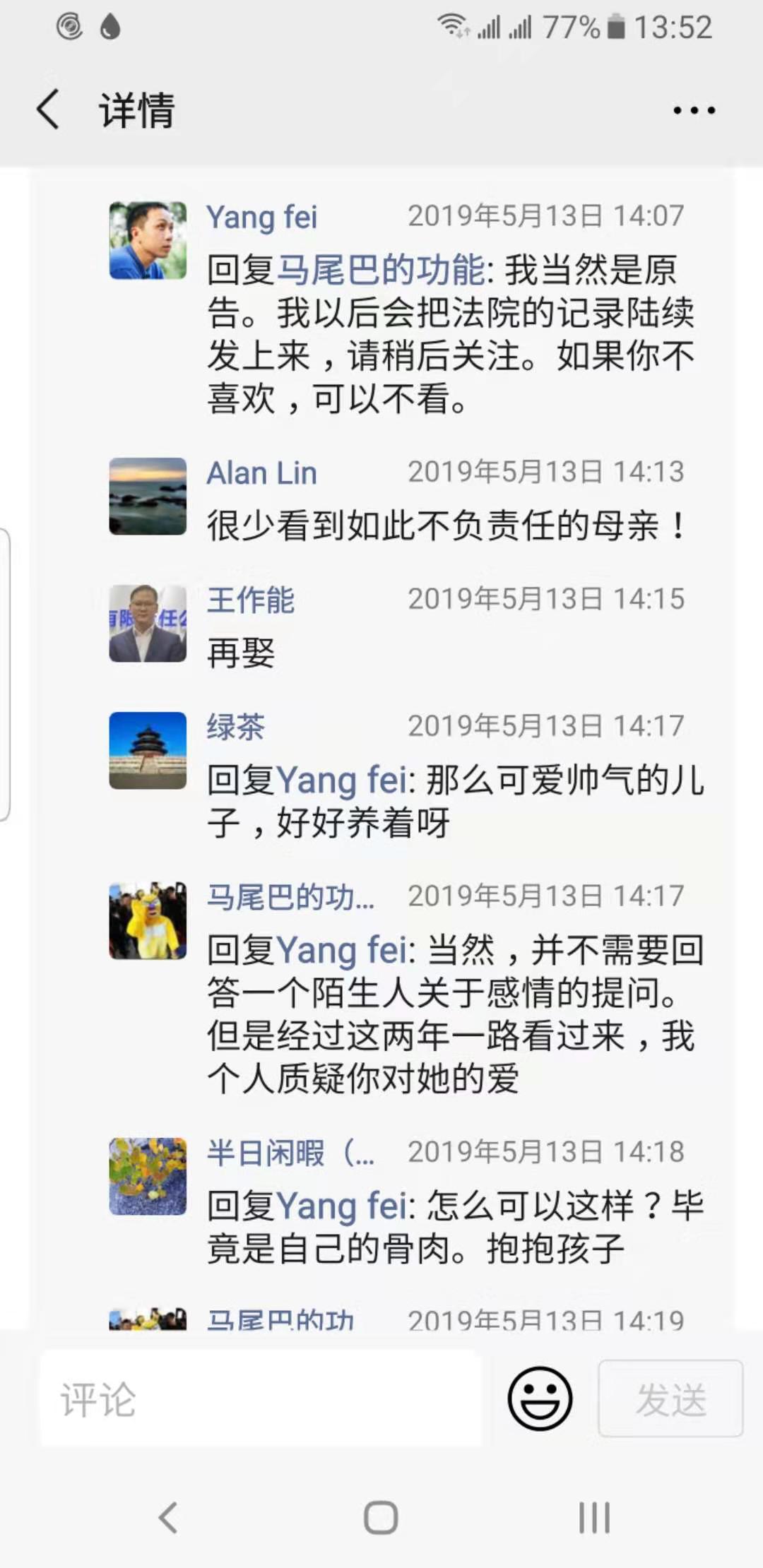Tap Yang fei mention in 绿茶's reply

tap(342, 780)
